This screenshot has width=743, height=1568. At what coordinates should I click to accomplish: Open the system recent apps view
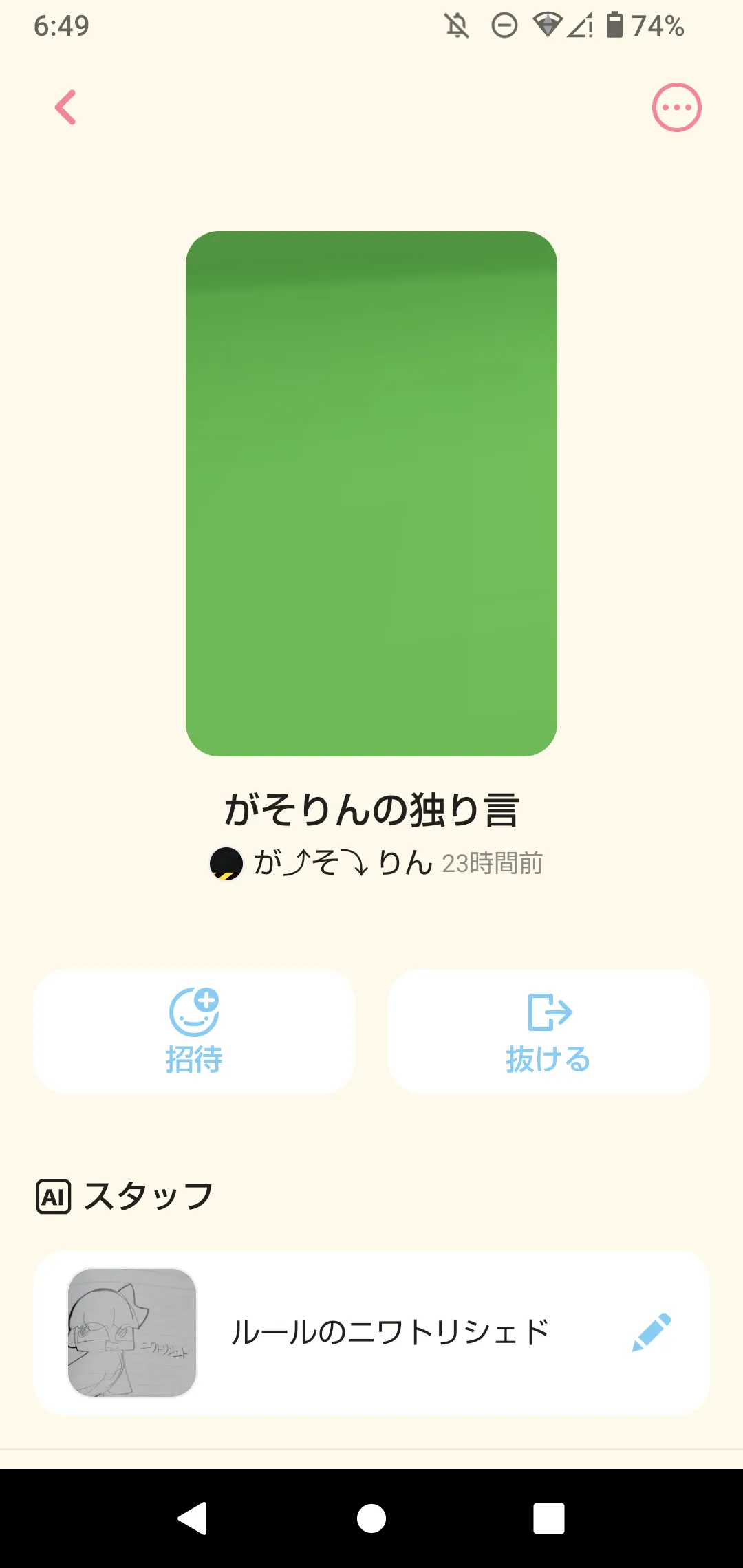point(549,1518)
